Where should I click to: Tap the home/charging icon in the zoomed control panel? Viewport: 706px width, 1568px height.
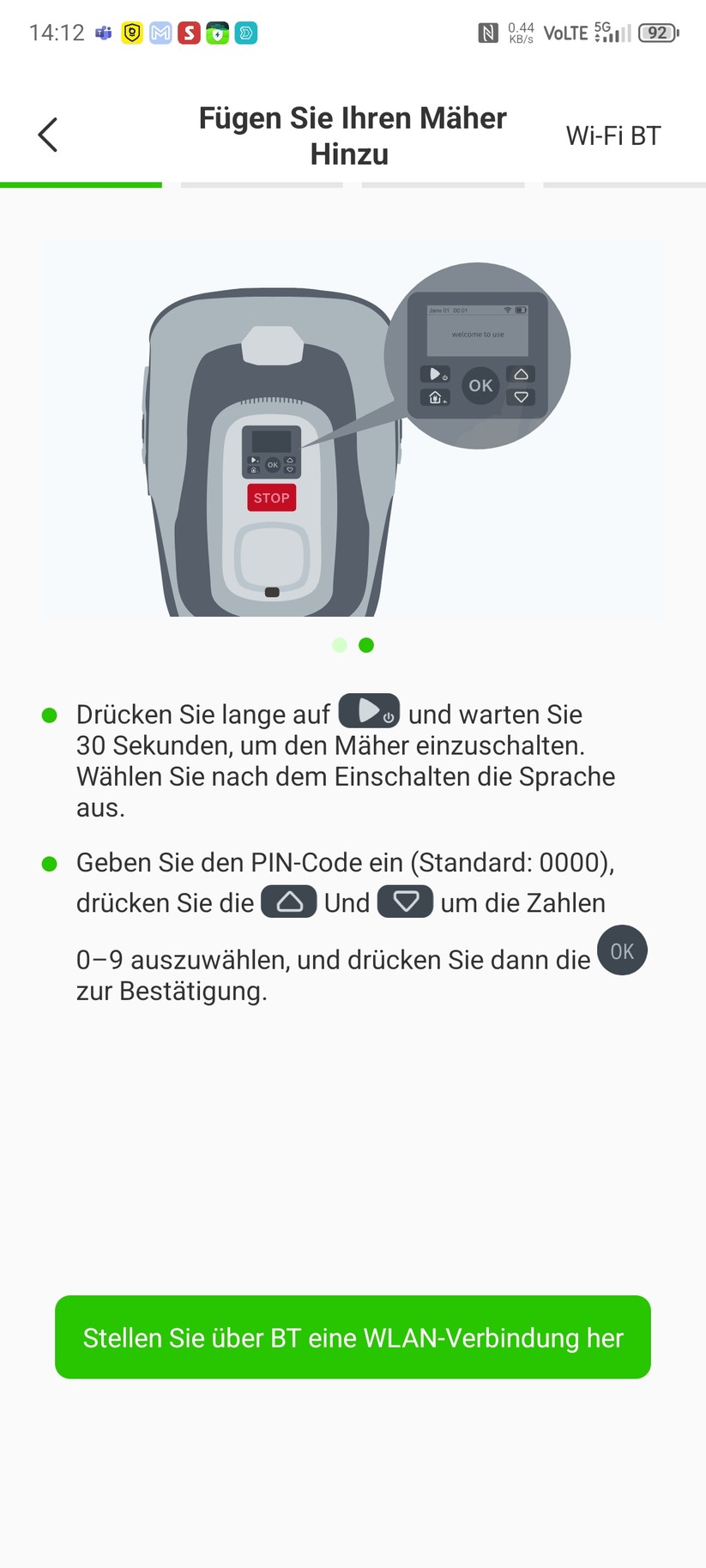click(x=435, y=396)
